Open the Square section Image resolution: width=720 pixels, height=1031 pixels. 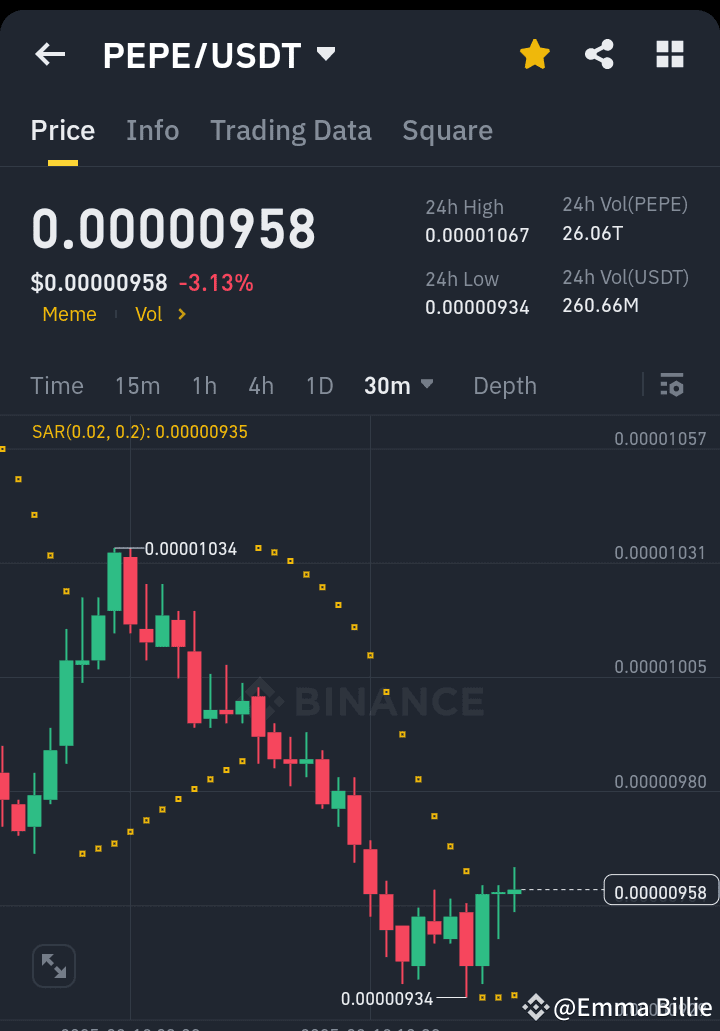point(447,130)
